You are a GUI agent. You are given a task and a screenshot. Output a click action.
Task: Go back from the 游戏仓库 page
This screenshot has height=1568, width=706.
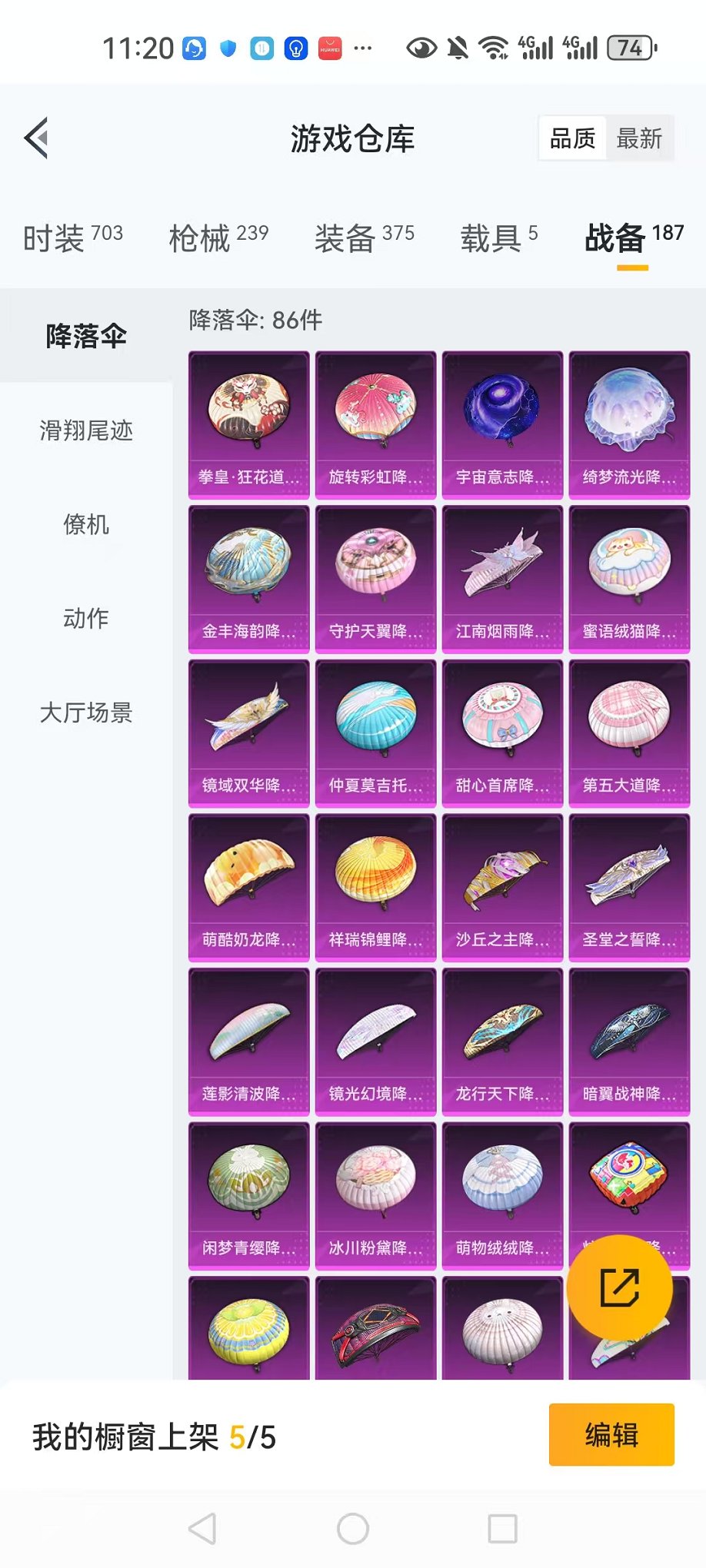(37, 138)
